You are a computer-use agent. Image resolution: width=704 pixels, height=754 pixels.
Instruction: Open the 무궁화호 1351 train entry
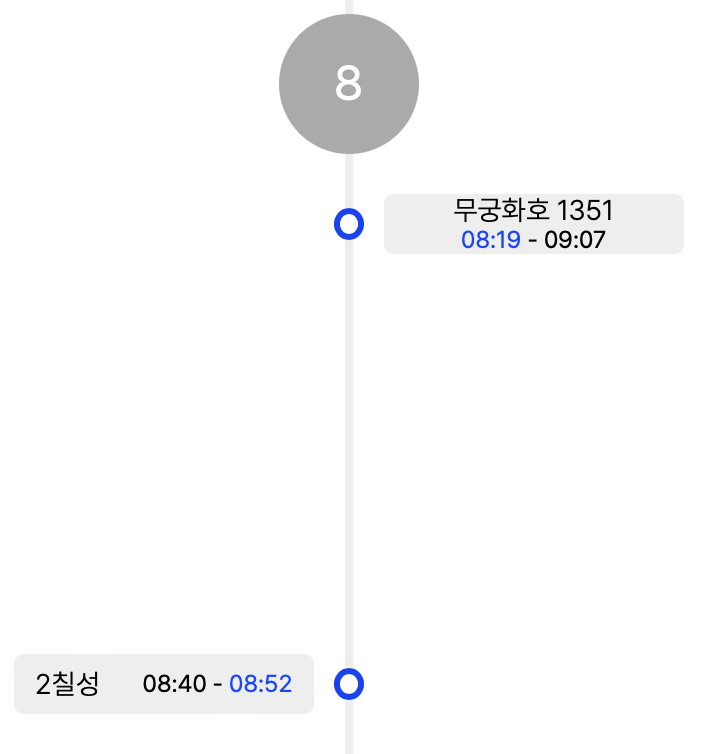[533, 224]
